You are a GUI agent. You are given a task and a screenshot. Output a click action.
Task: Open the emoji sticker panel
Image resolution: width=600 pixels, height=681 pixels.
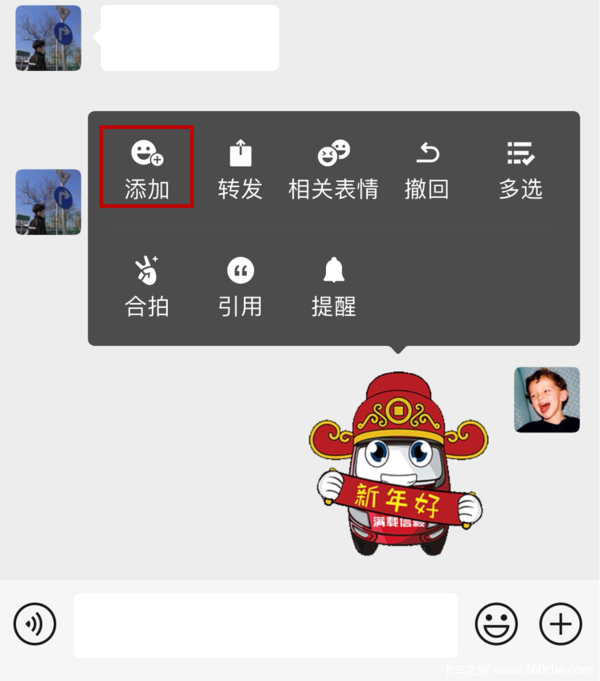click(495, 625)
